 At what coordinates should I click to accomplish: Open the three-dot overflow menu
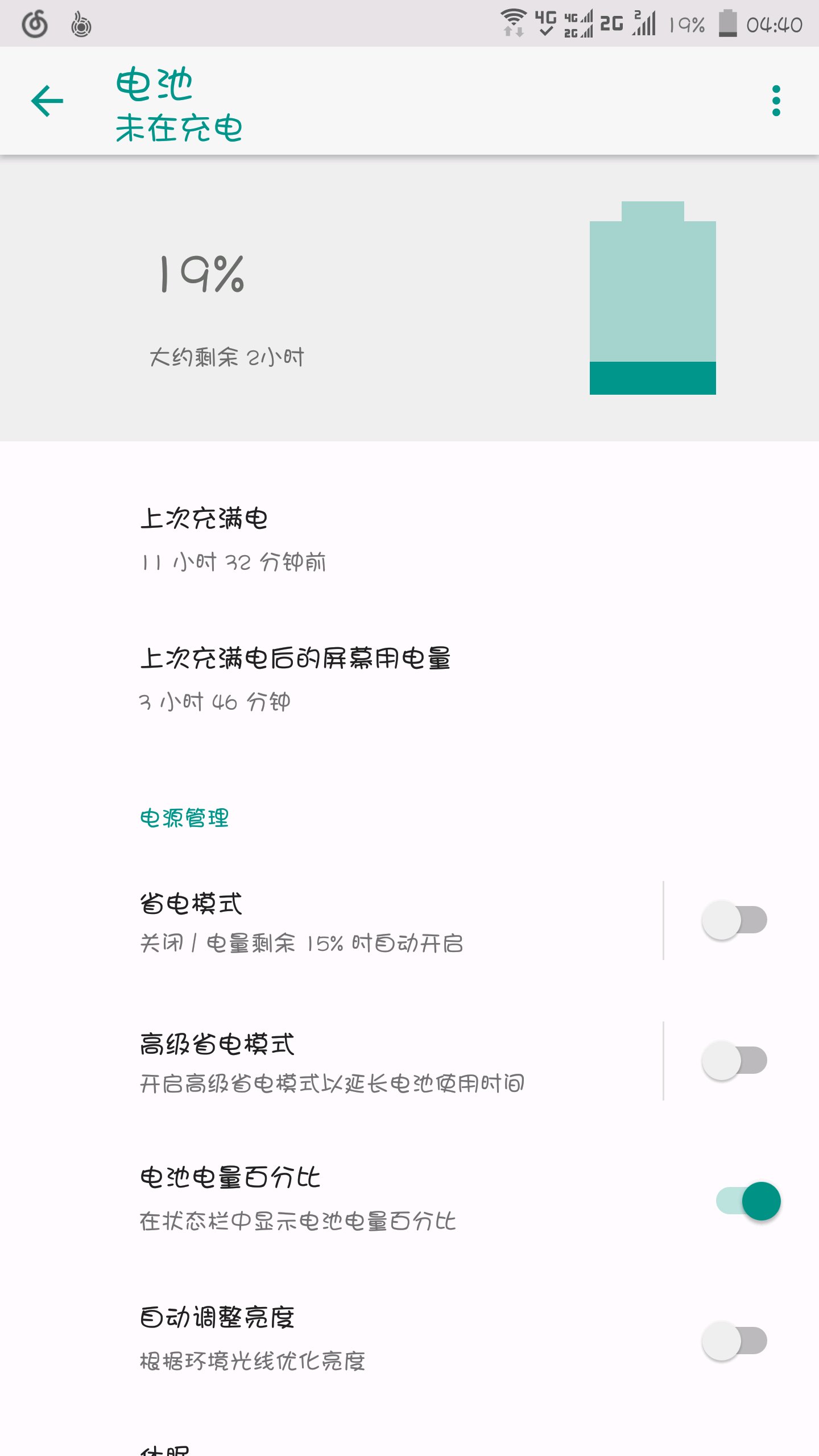click(776, 101)
